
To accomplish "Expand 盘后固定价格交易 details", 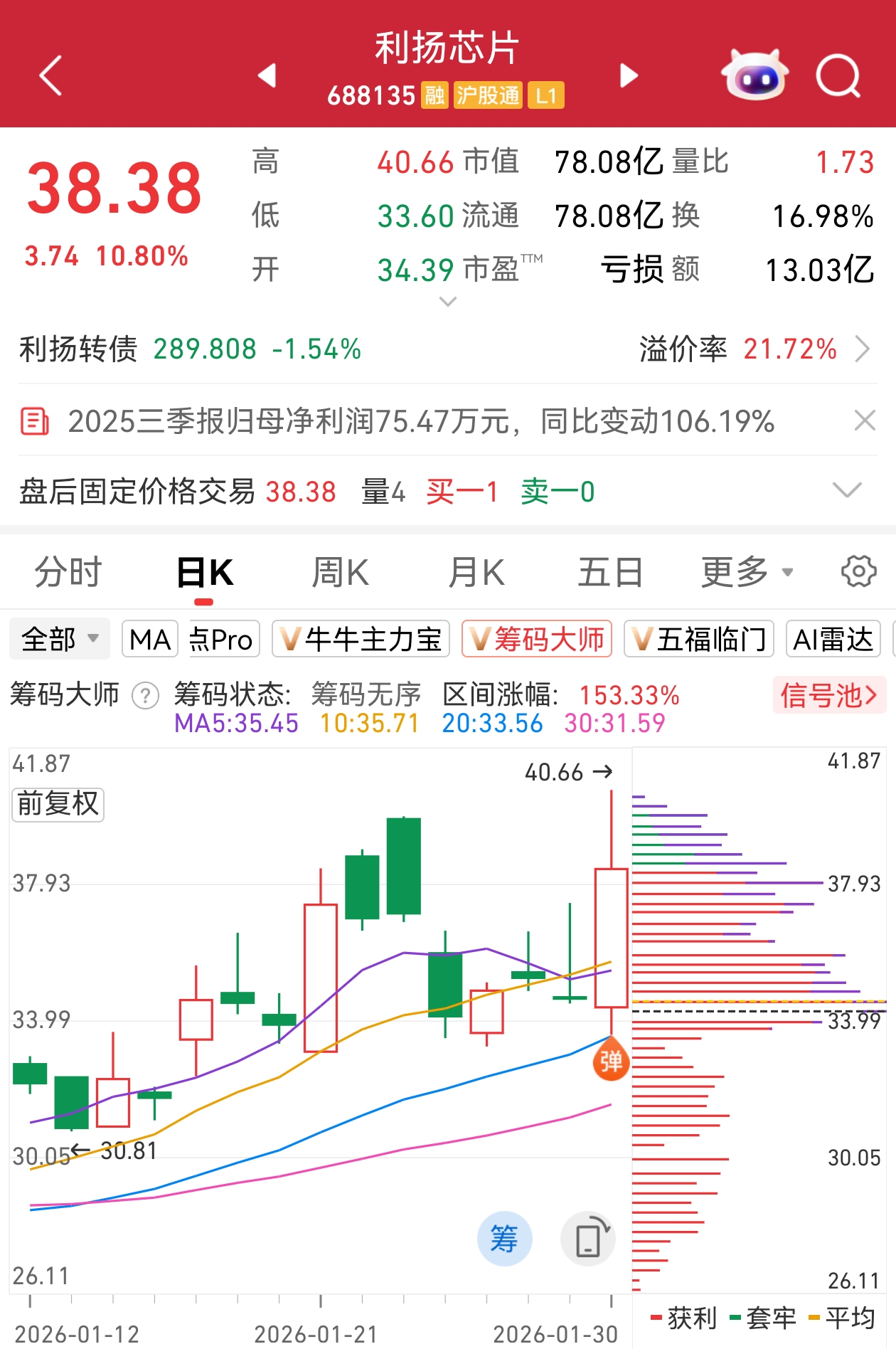I will click(846, 490).
